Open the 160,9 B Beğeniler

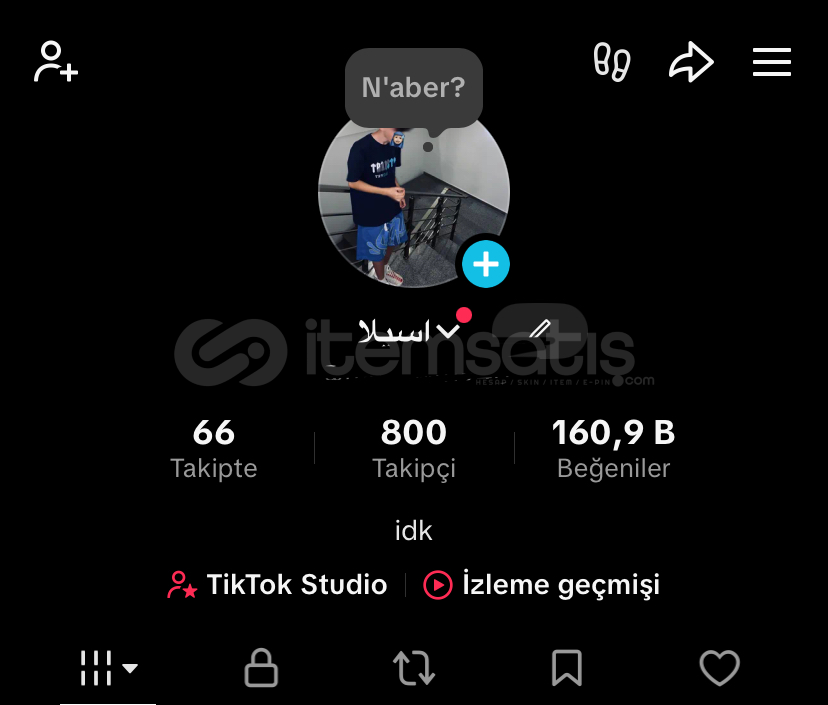(613, 448)
